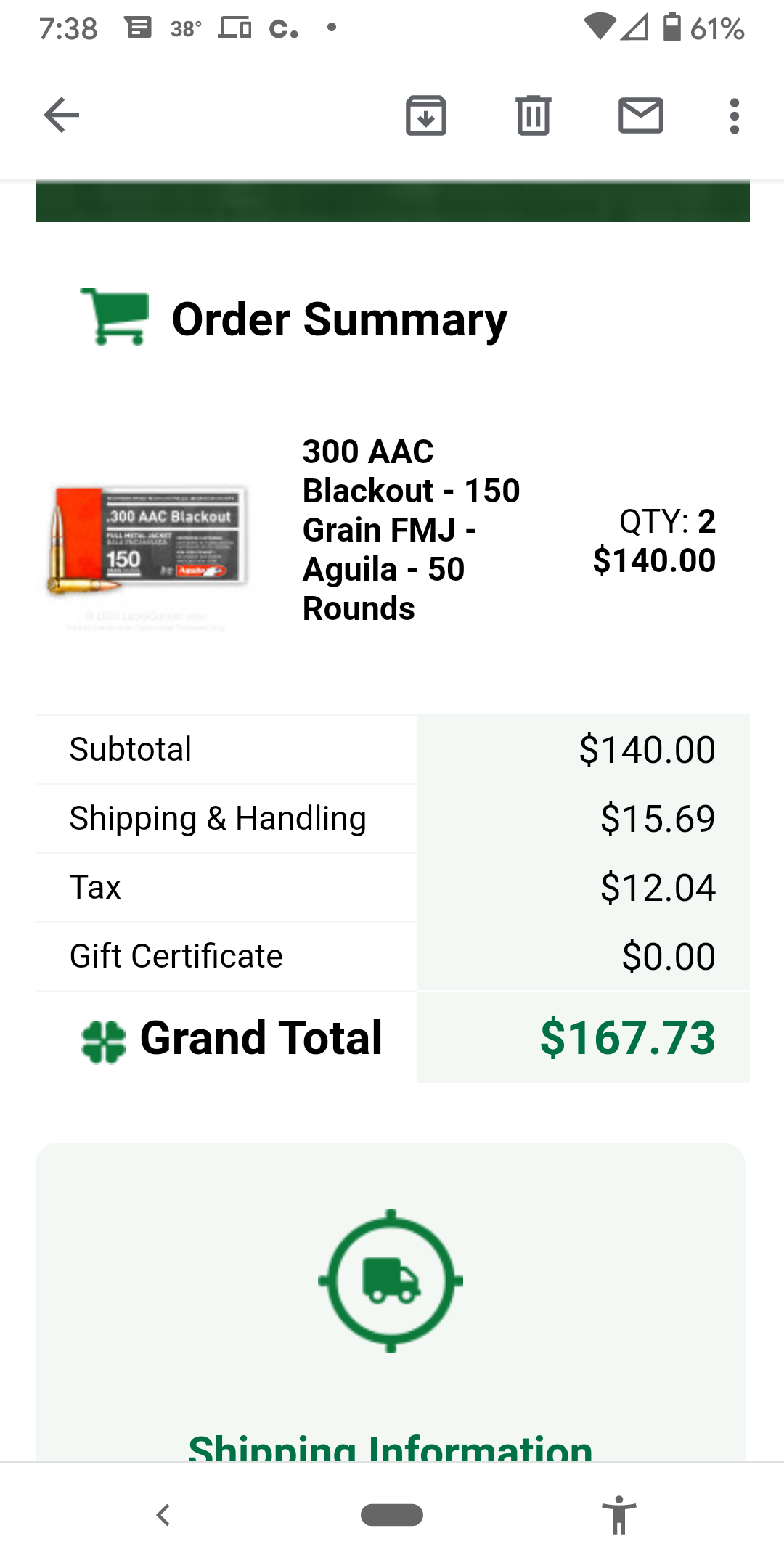Mark this email as unread
Image resolution: width=784 pixels, height=1568 pixels.
(641, 115)
